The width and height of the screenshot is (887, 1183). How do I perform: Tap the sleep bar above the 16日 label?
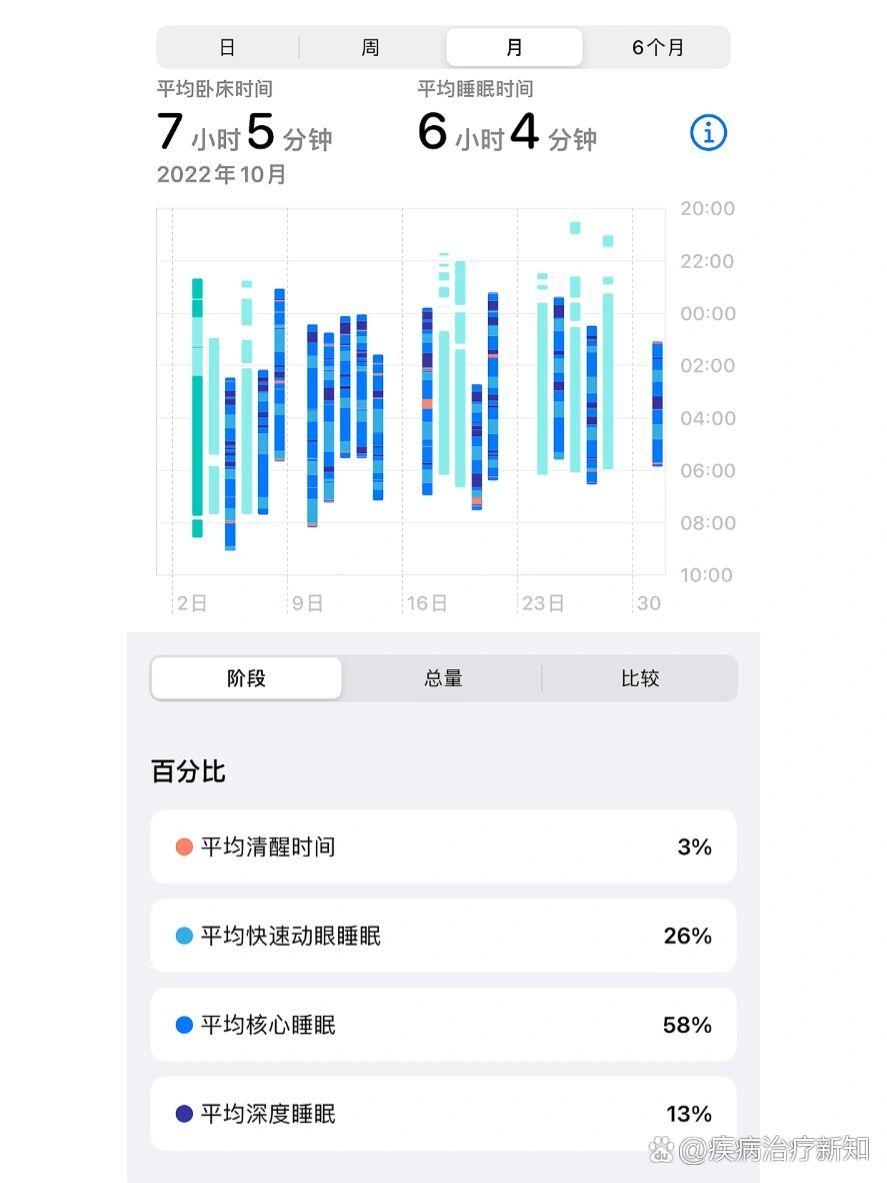[x=428, y=400]
